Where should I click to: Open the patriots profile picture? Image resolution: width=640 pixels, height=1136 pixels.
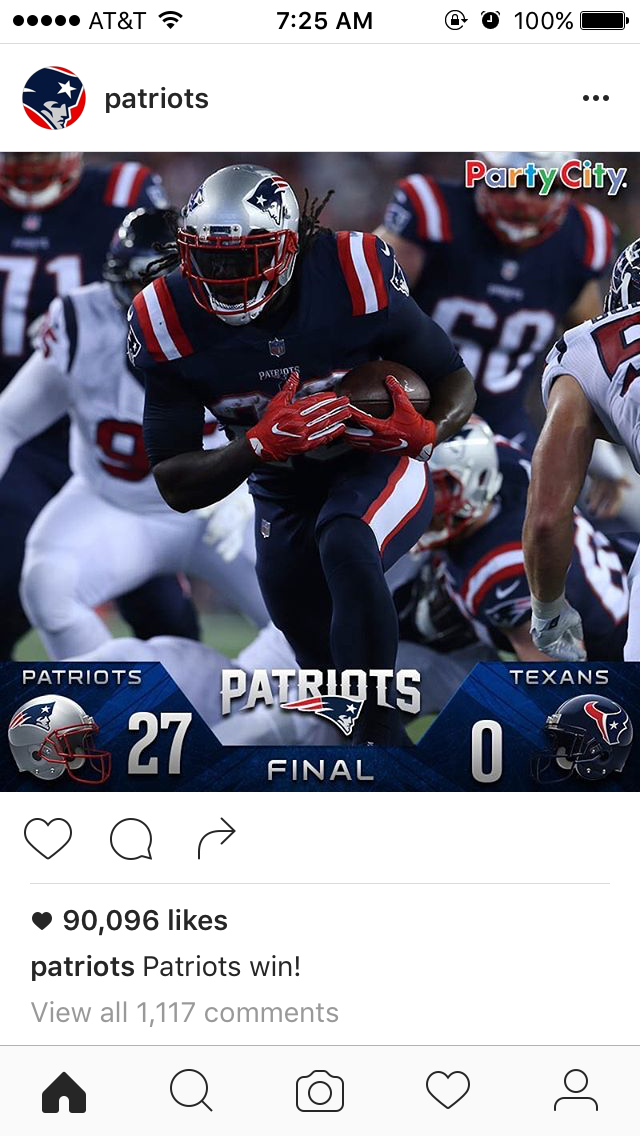coord(53,98)
